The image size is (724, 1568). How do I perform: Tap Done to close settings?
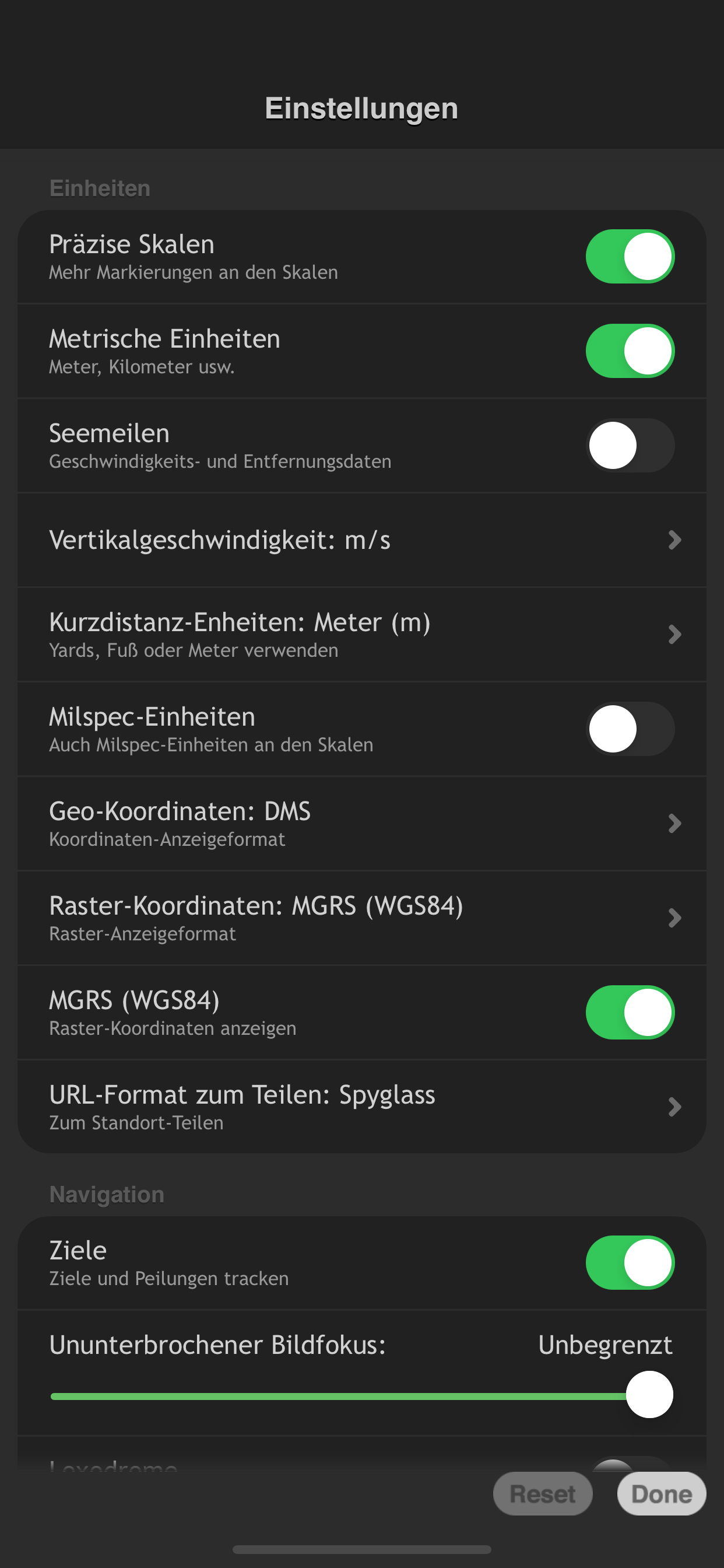click(661, 1494)
